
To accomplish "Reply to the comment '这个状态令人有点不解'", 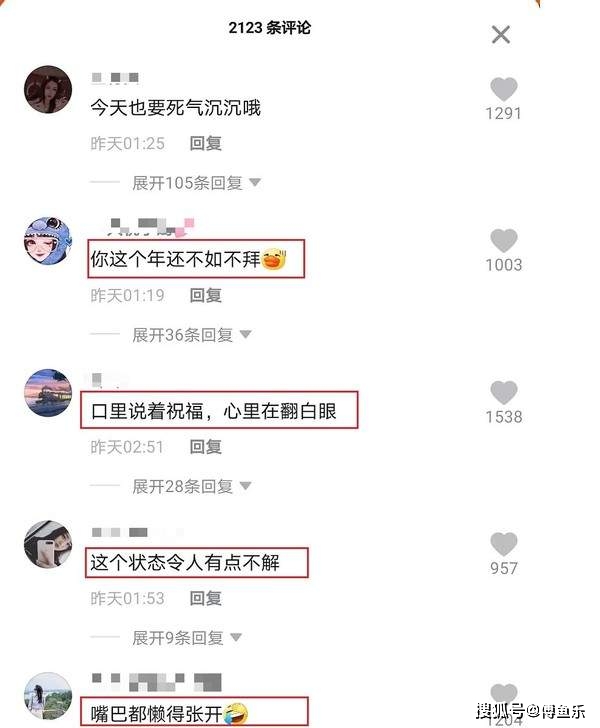I will [x=206, y=598].
